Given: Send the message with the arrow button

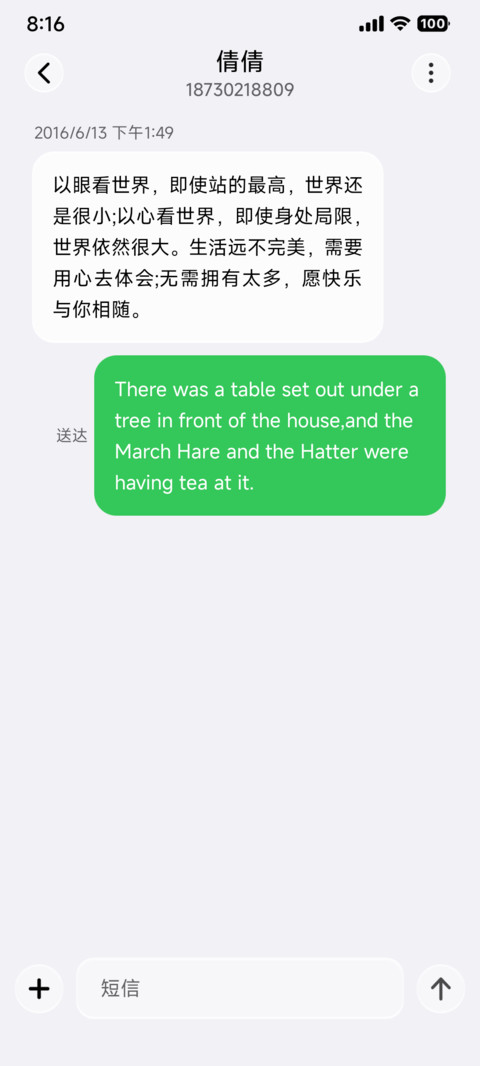Looking at the screenshot, I should pos(441,988).
